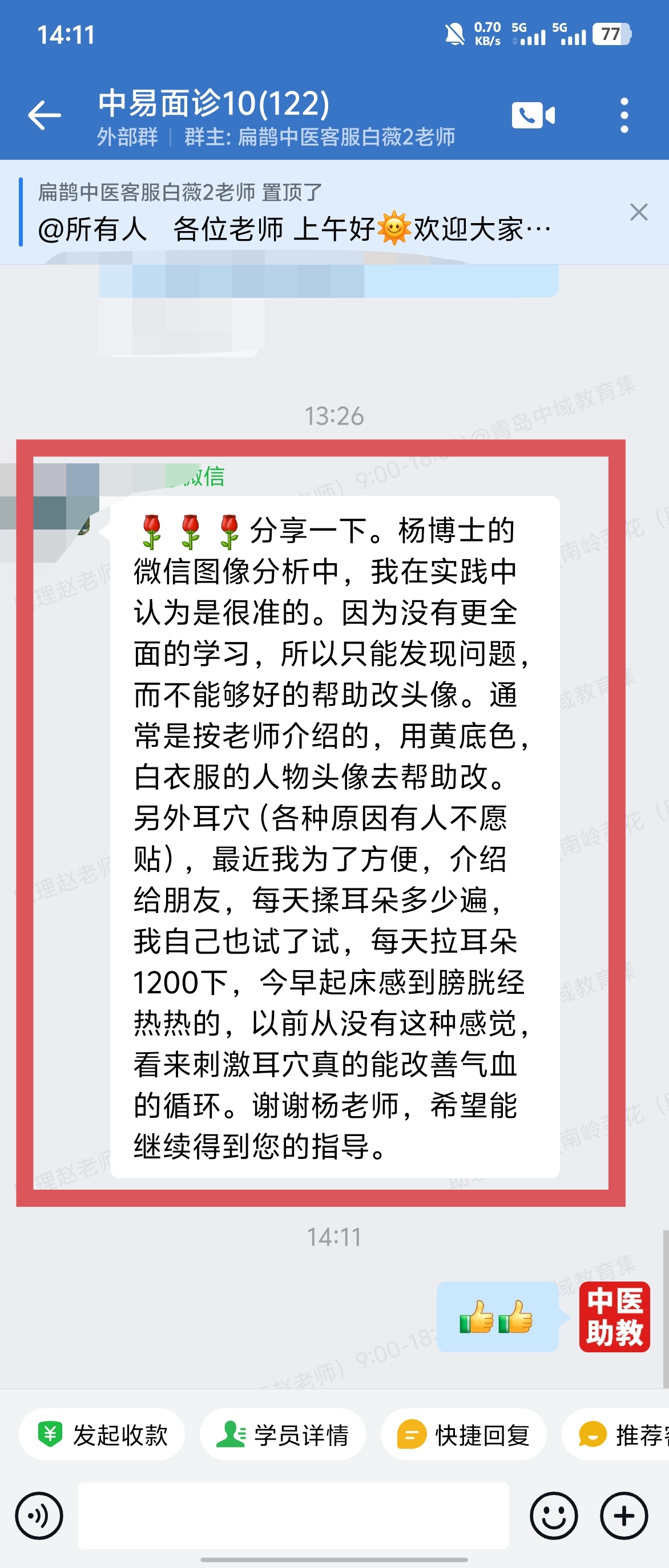Open group info via the 中易面诊10 title
This screenshot has width=669, height=1568.
coord(213,103)
